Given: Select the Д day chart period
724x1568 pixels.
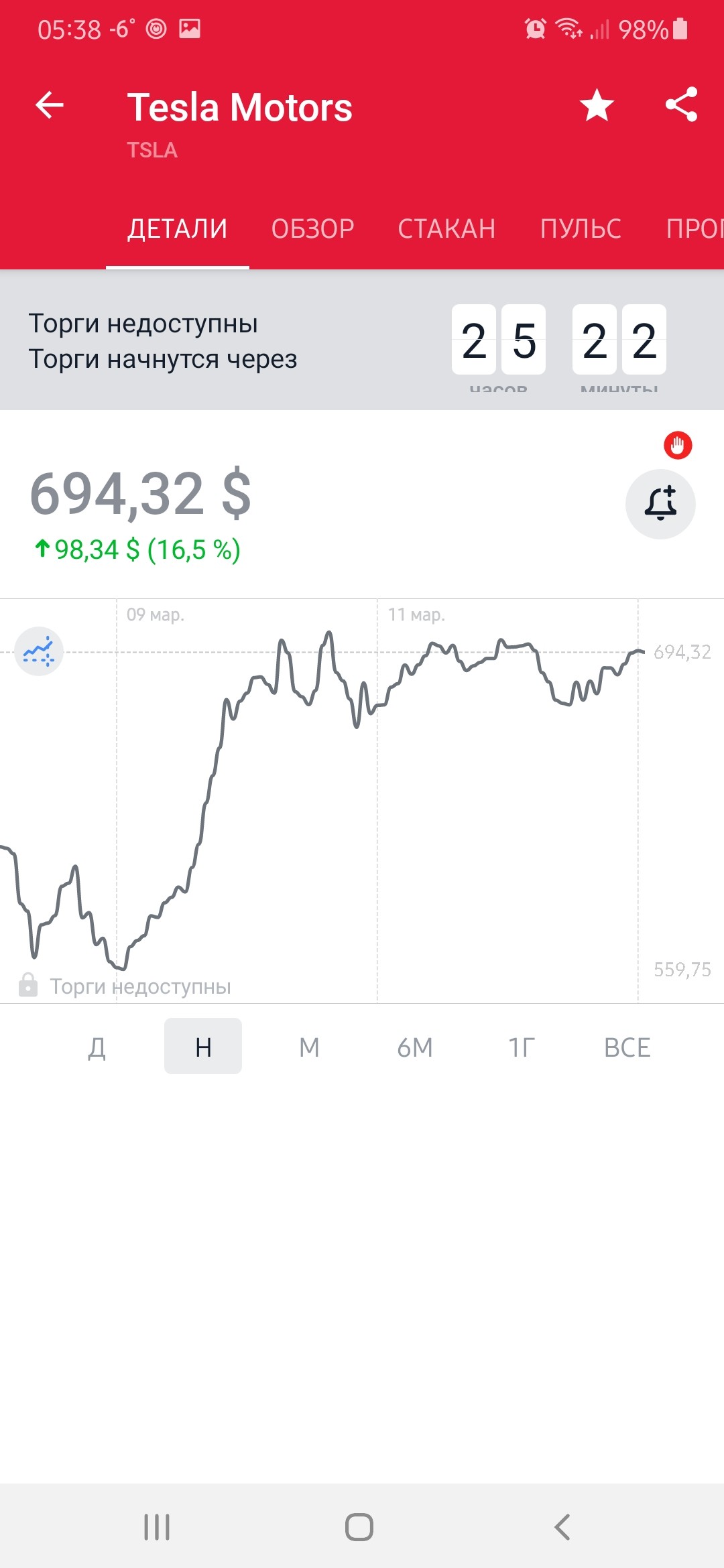Looking at the screenshot, I should click(97, 1047).
